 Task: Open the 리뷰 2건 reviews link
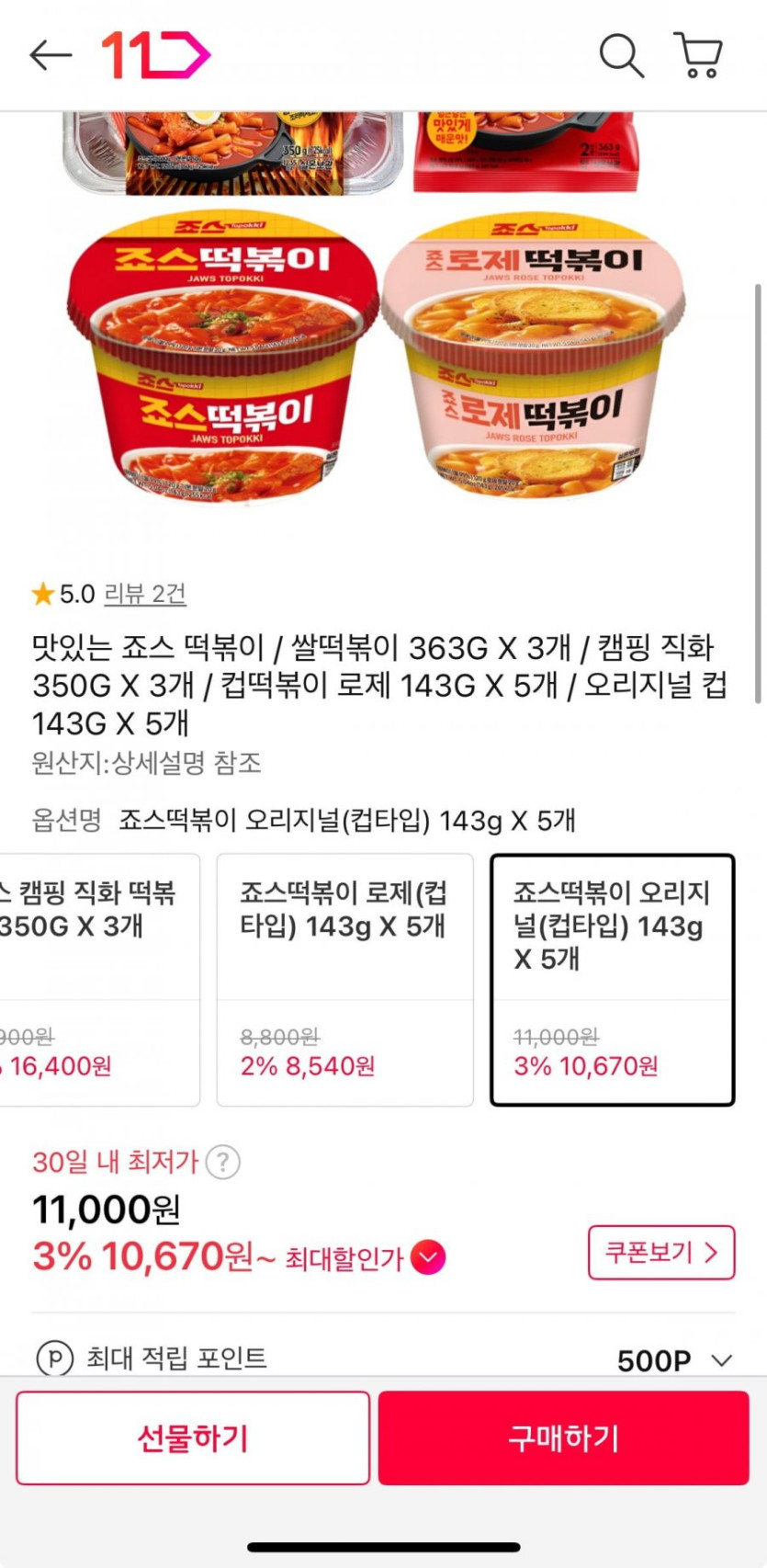145,594
